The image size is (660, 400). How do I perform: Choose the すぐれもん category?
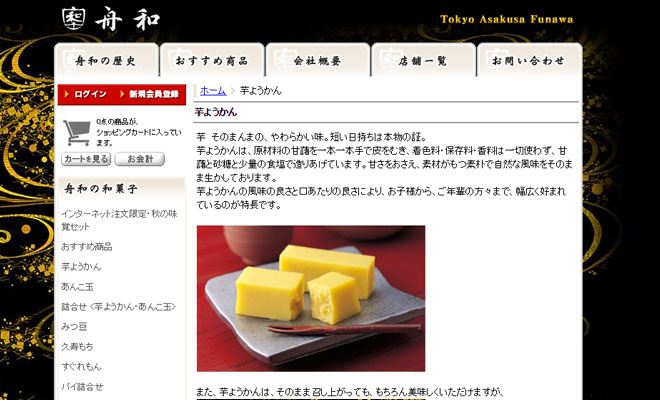click(x=81, y=366)
